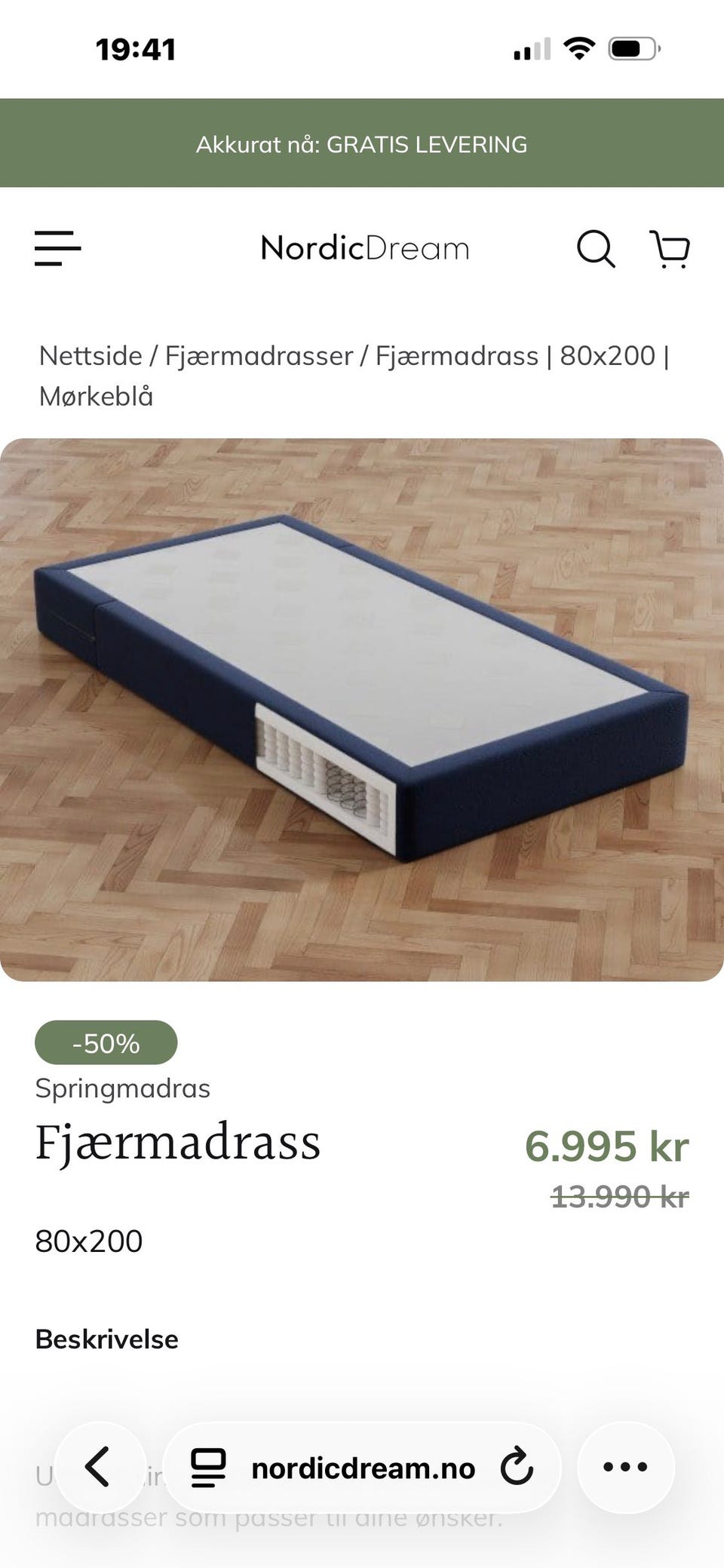724x1568 pixels.
Task: Tap the 6.995 kr sale price
Action: [x=607, y=1146]
